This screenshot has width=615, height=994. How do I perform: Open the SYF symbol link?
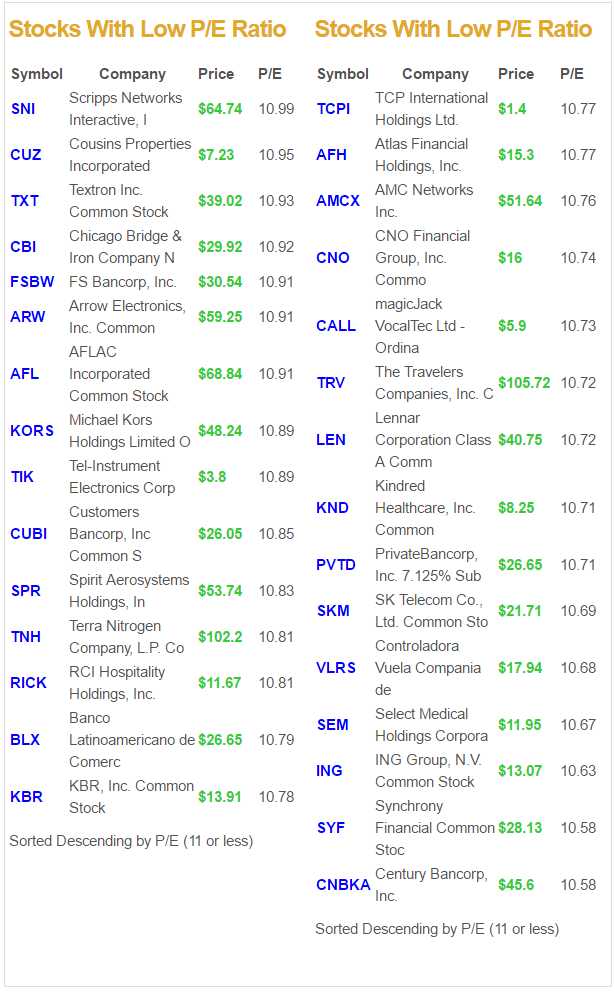[331, 828]
